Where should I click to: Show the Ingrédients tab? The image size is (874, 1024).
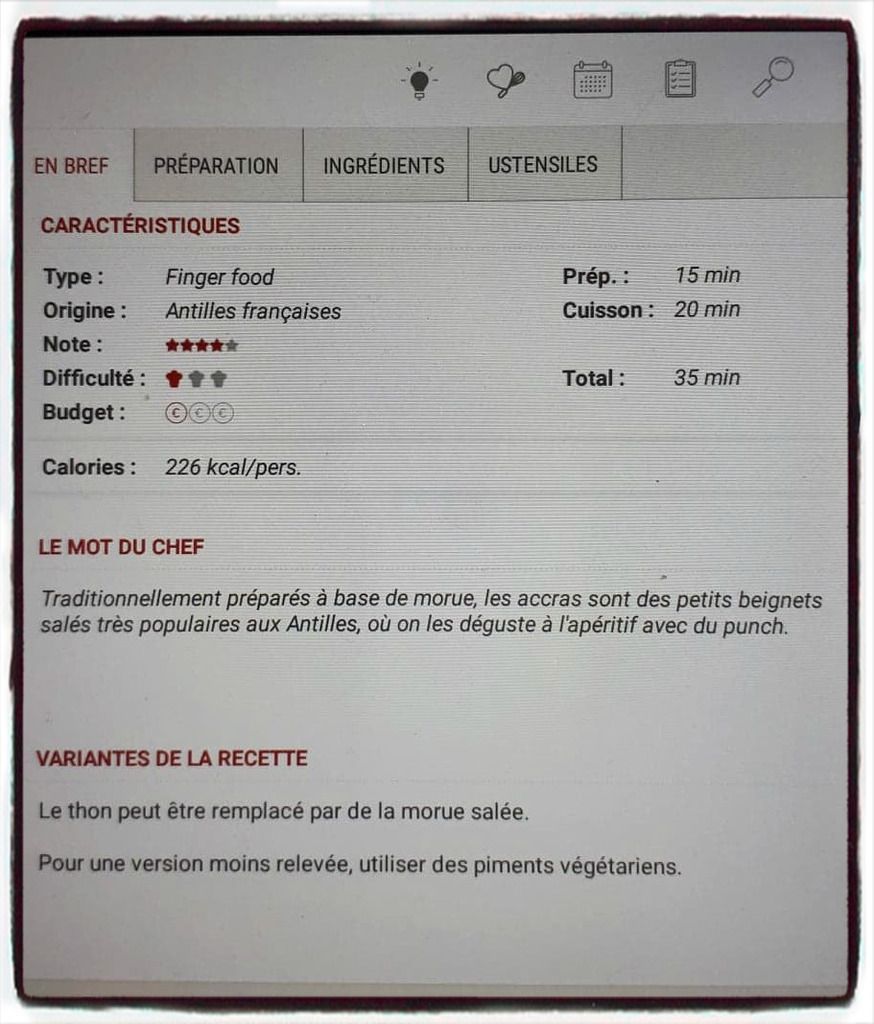(384, 166)
